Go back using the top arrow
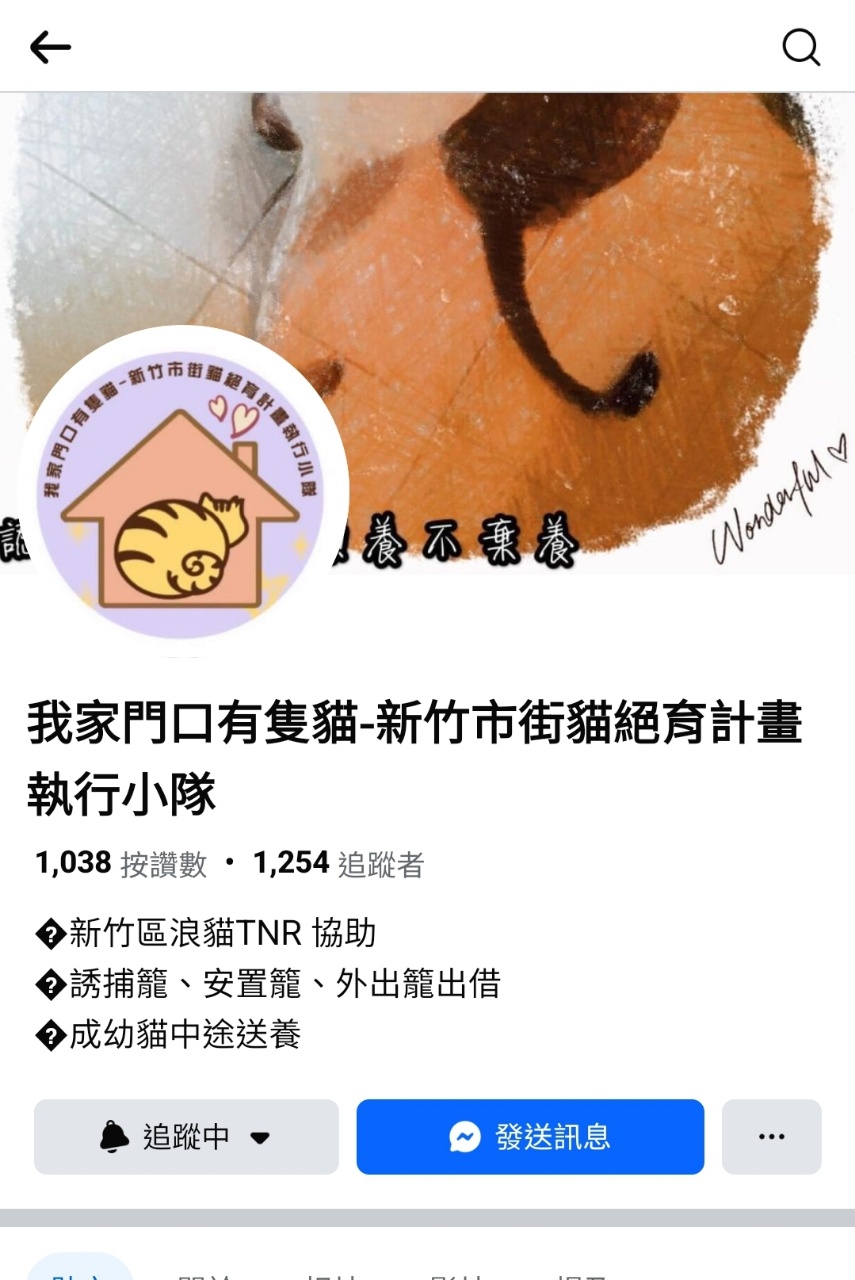 pyautogui.click(x=50, y=46)
